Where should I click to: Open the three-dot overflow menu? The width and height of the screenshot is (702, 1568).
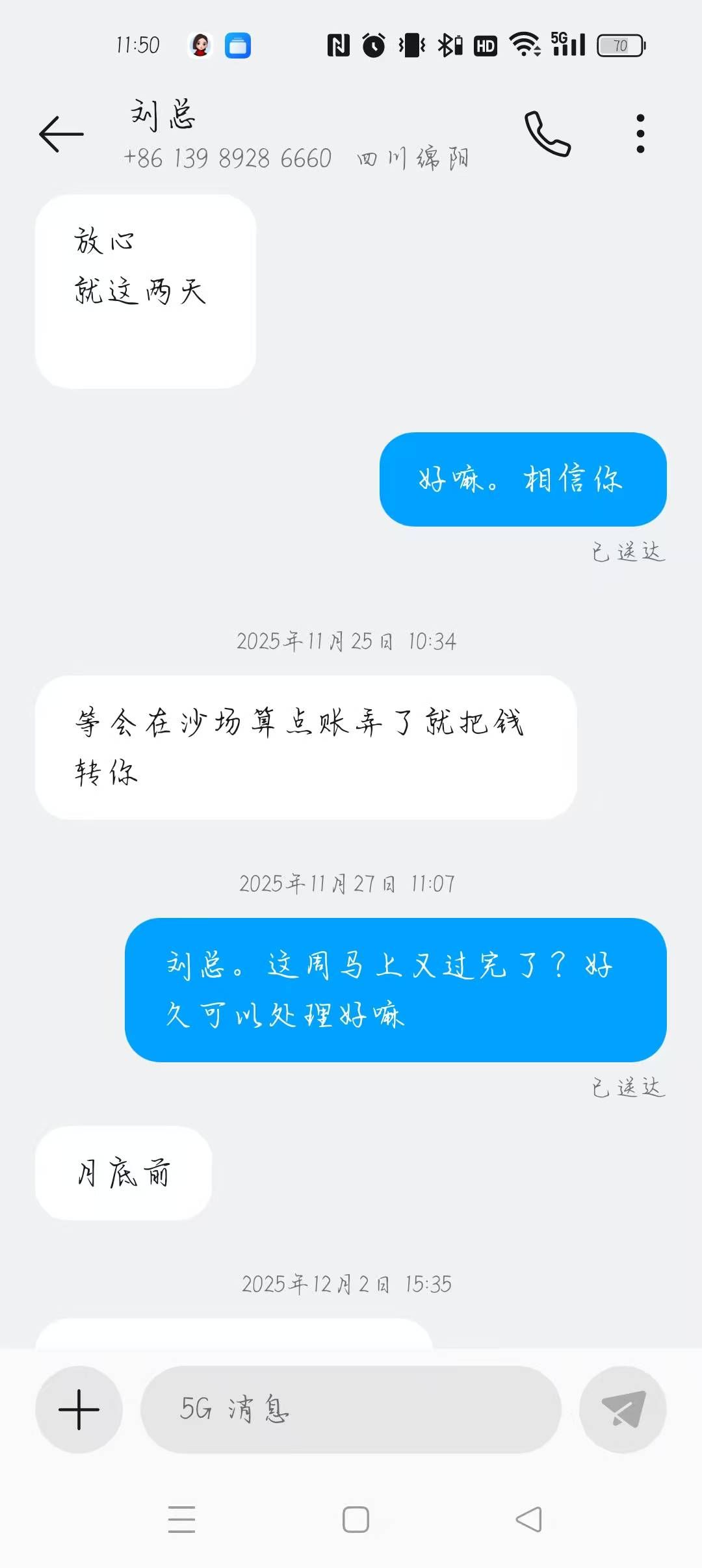[x=640, y=134]
